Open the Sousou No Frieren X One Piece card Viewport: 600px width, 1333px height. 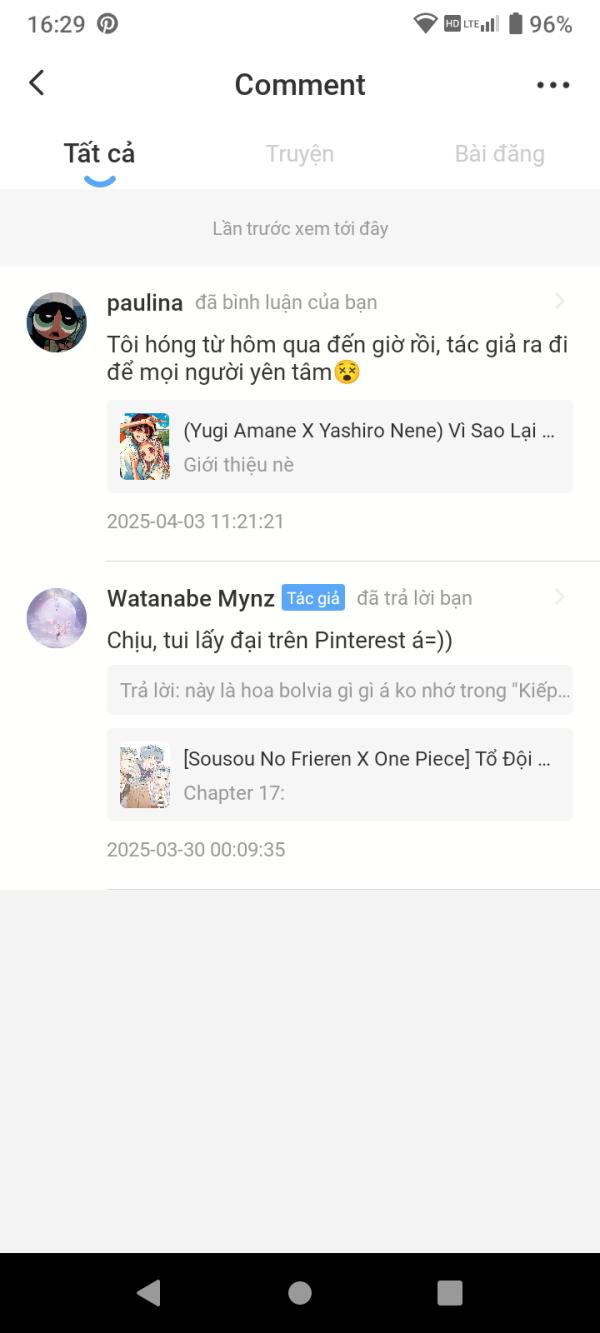point(340,775)
